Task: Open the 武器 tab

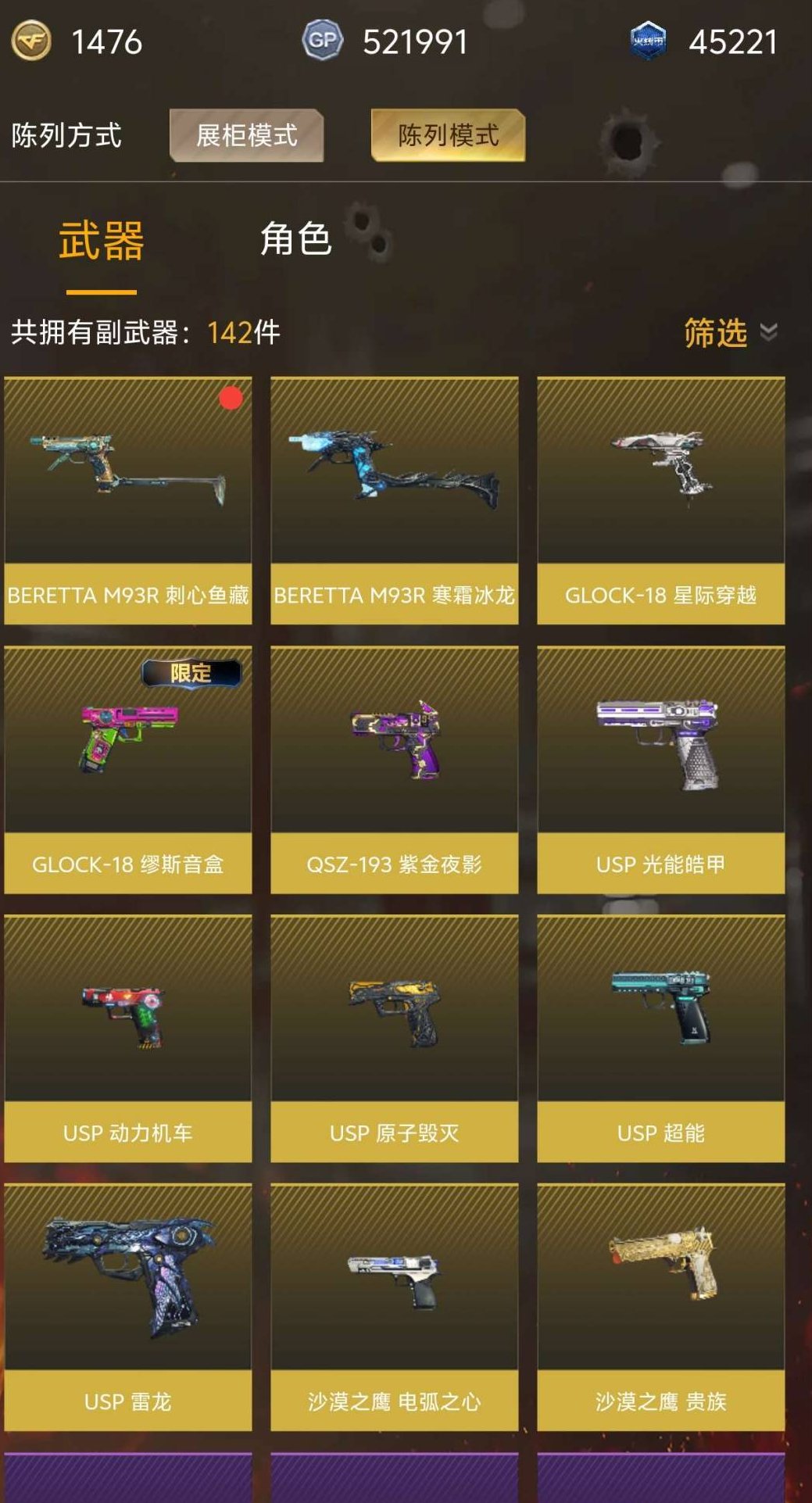Action: tap(101, 241)
